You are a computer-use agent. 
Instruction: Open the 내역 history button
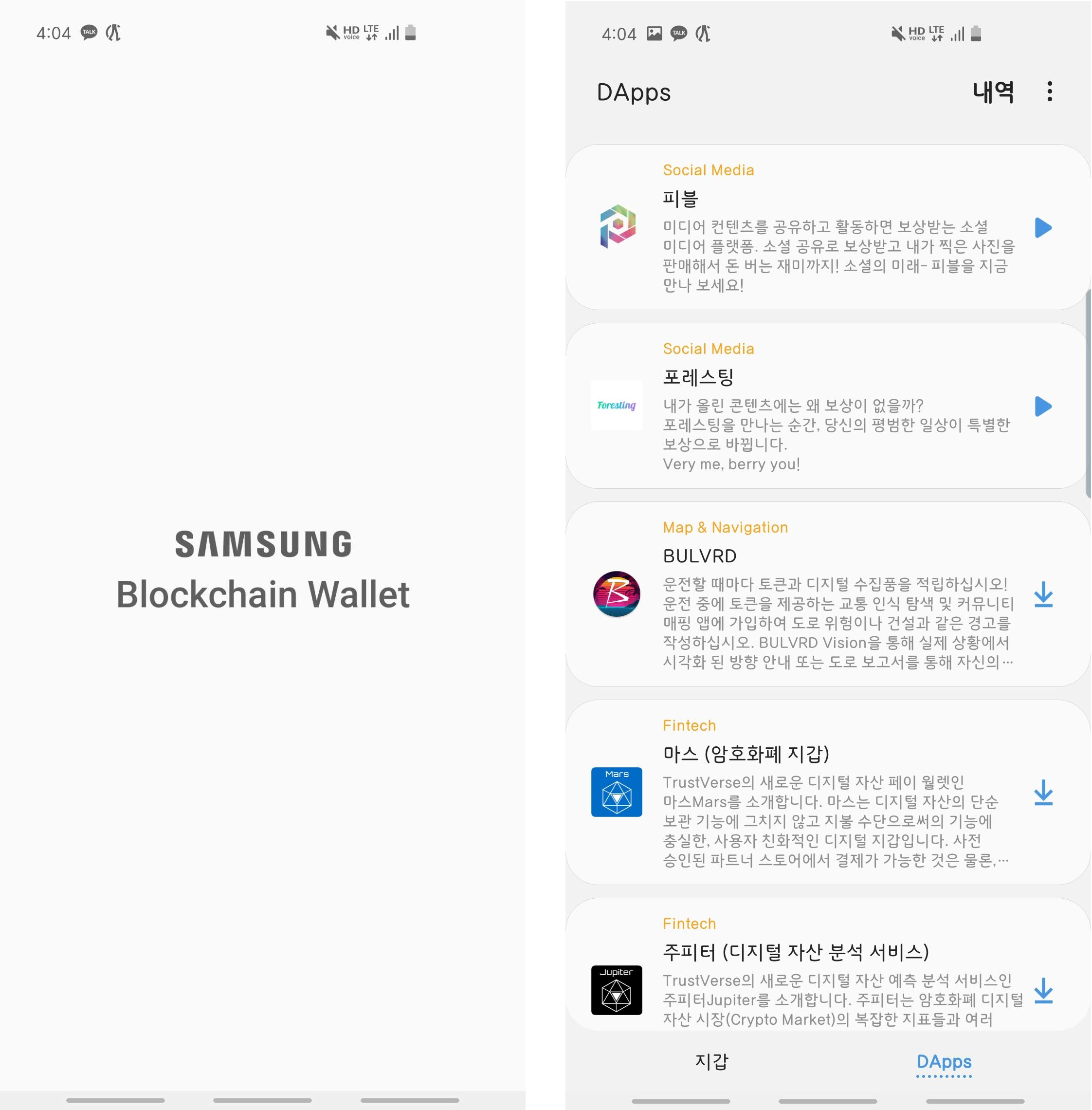tap(993, 92)
